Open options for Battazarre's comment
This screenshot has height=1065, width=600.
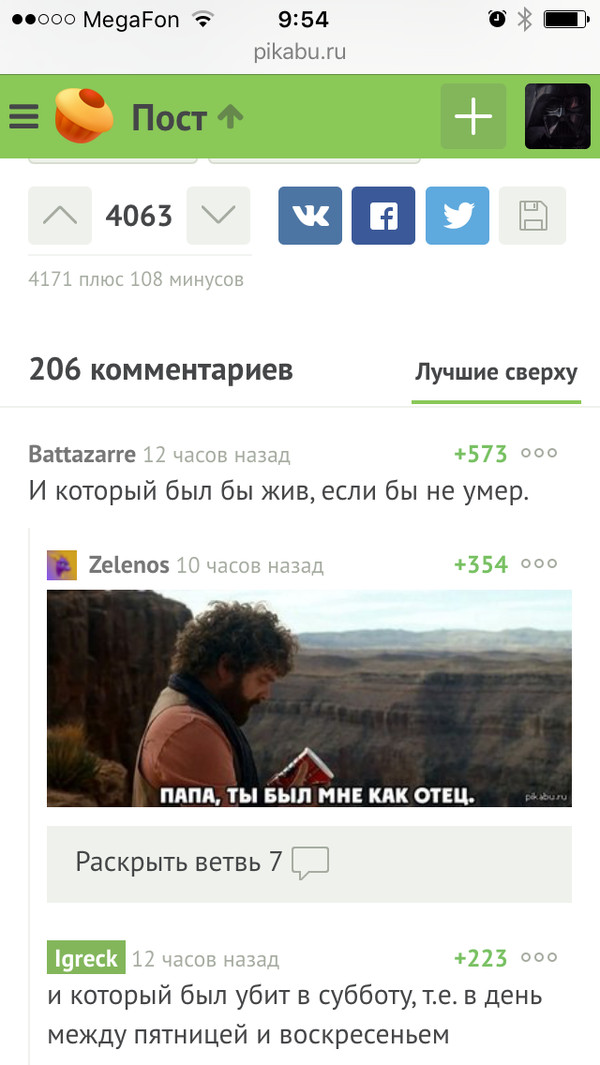(x=539, y=454)
